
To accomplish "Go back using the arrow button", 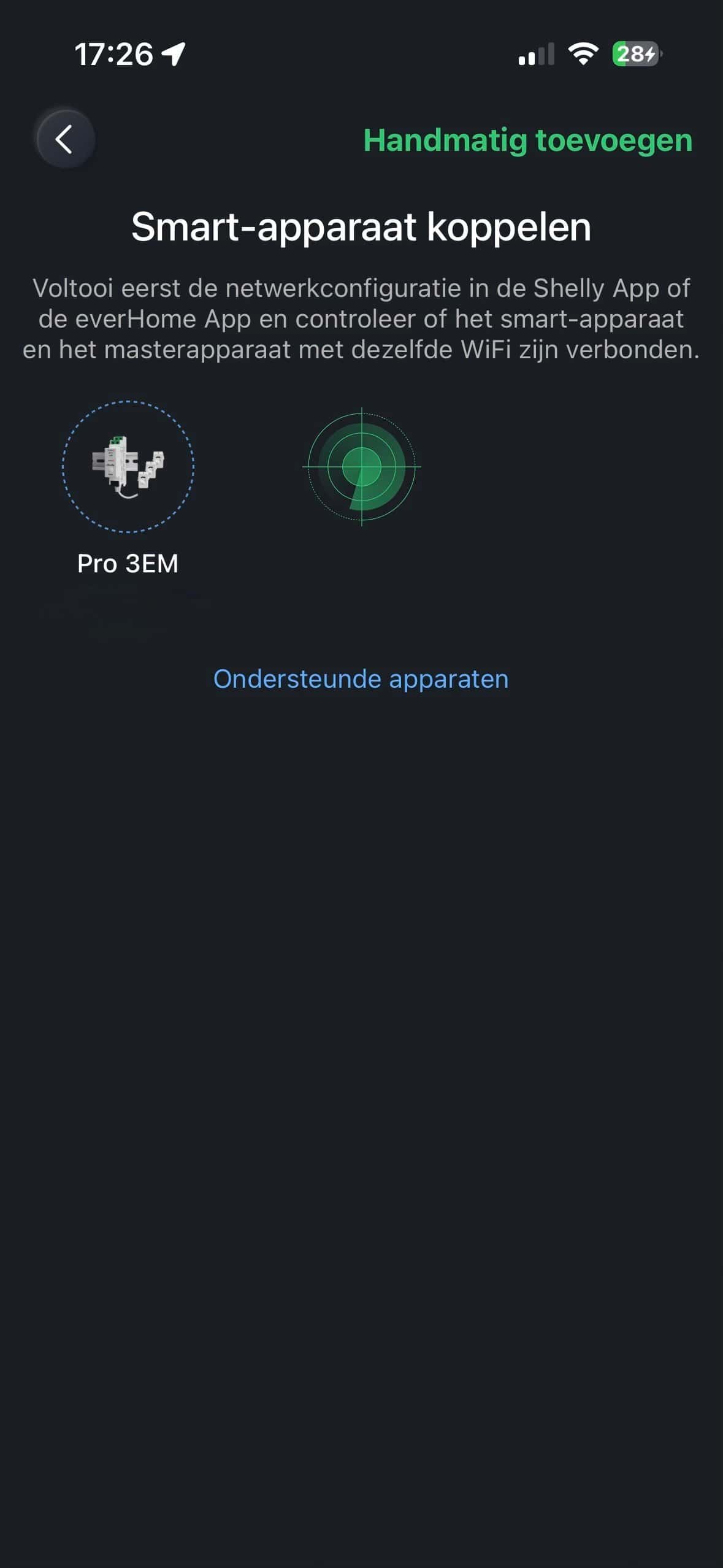I will click(65, 139).
